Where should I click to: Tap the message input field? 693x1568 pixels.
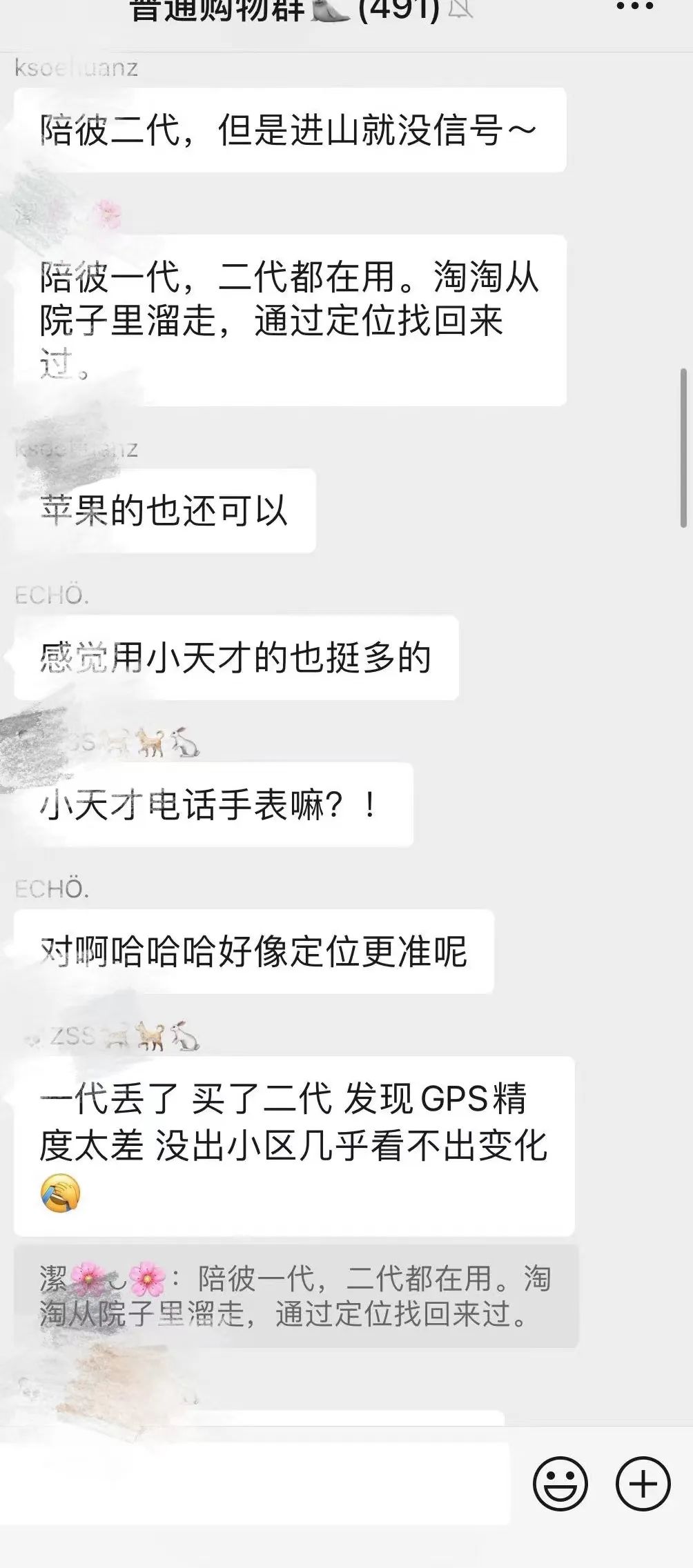[x=255, y=1483]
